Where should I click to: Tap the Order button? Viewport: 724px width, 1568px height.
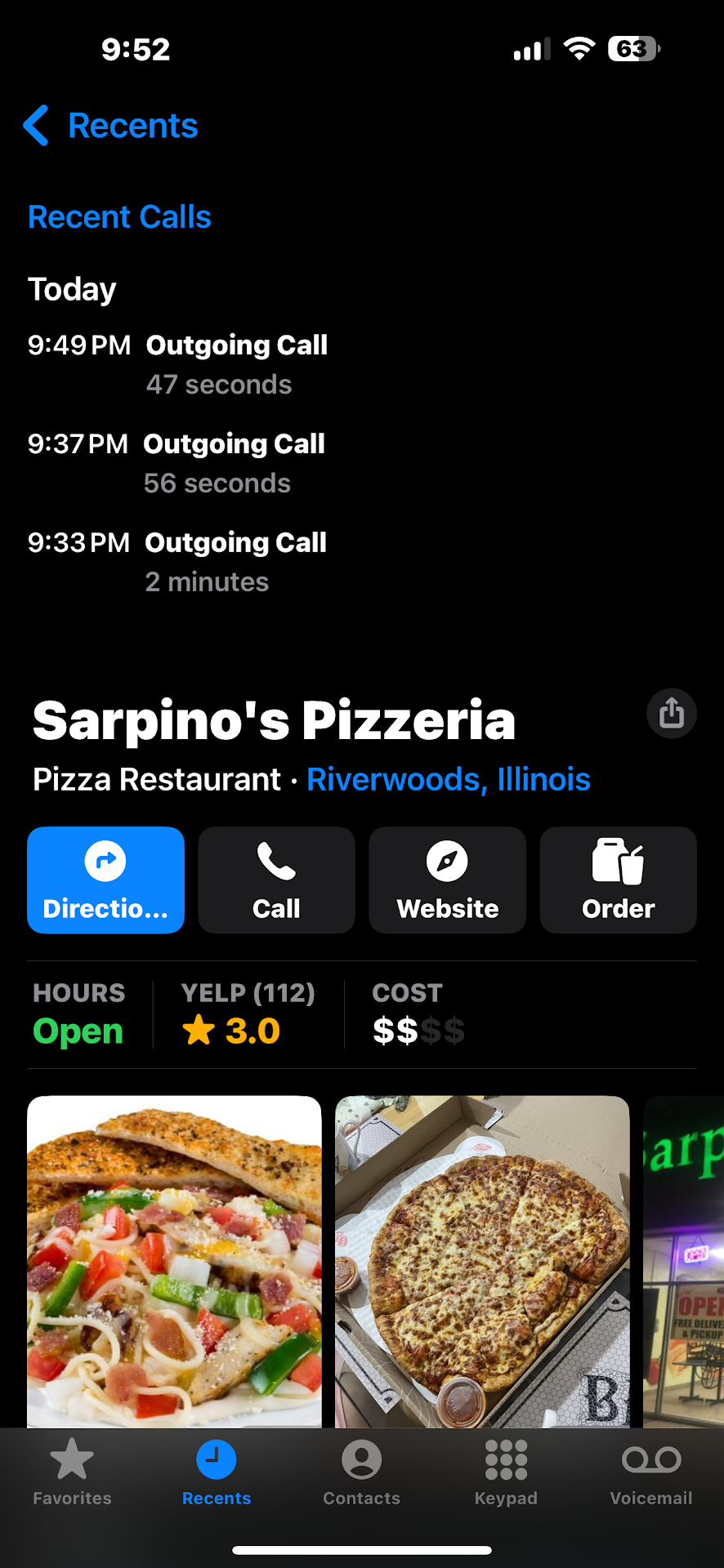click(618, 880)
